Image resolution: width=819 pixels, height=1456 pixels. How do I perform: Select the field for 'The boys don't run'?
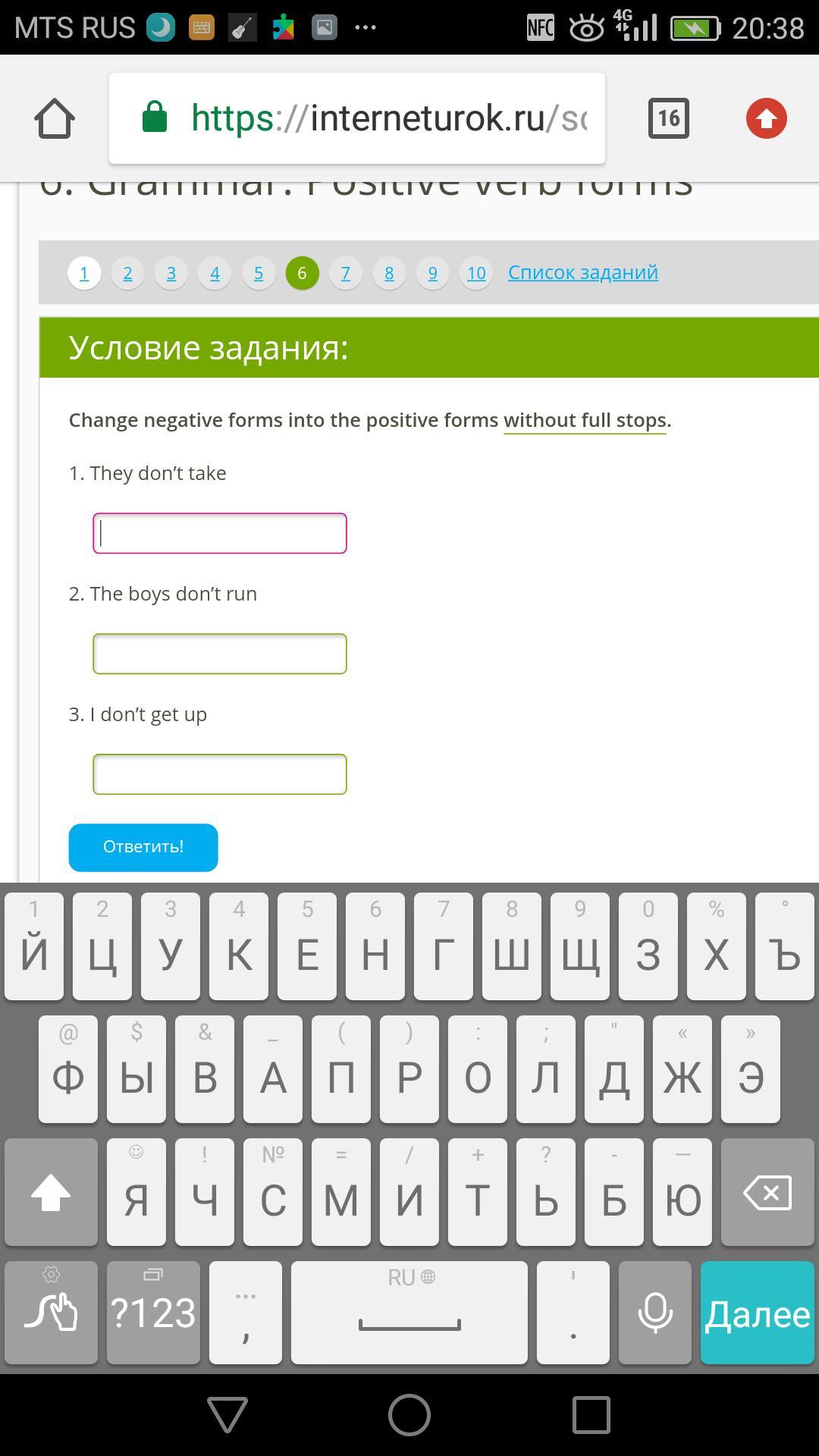click(x=220, y=654)
